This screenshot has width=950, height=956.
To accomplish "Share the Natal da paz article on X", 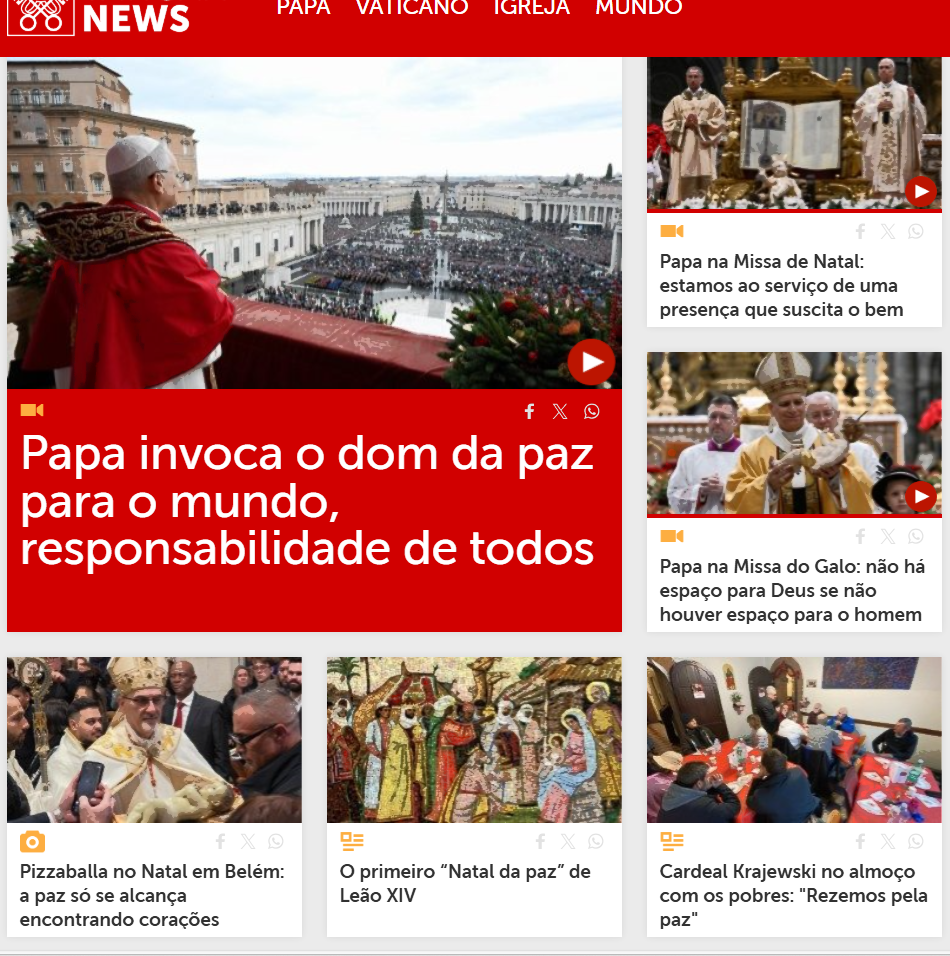I will [568, 842].
